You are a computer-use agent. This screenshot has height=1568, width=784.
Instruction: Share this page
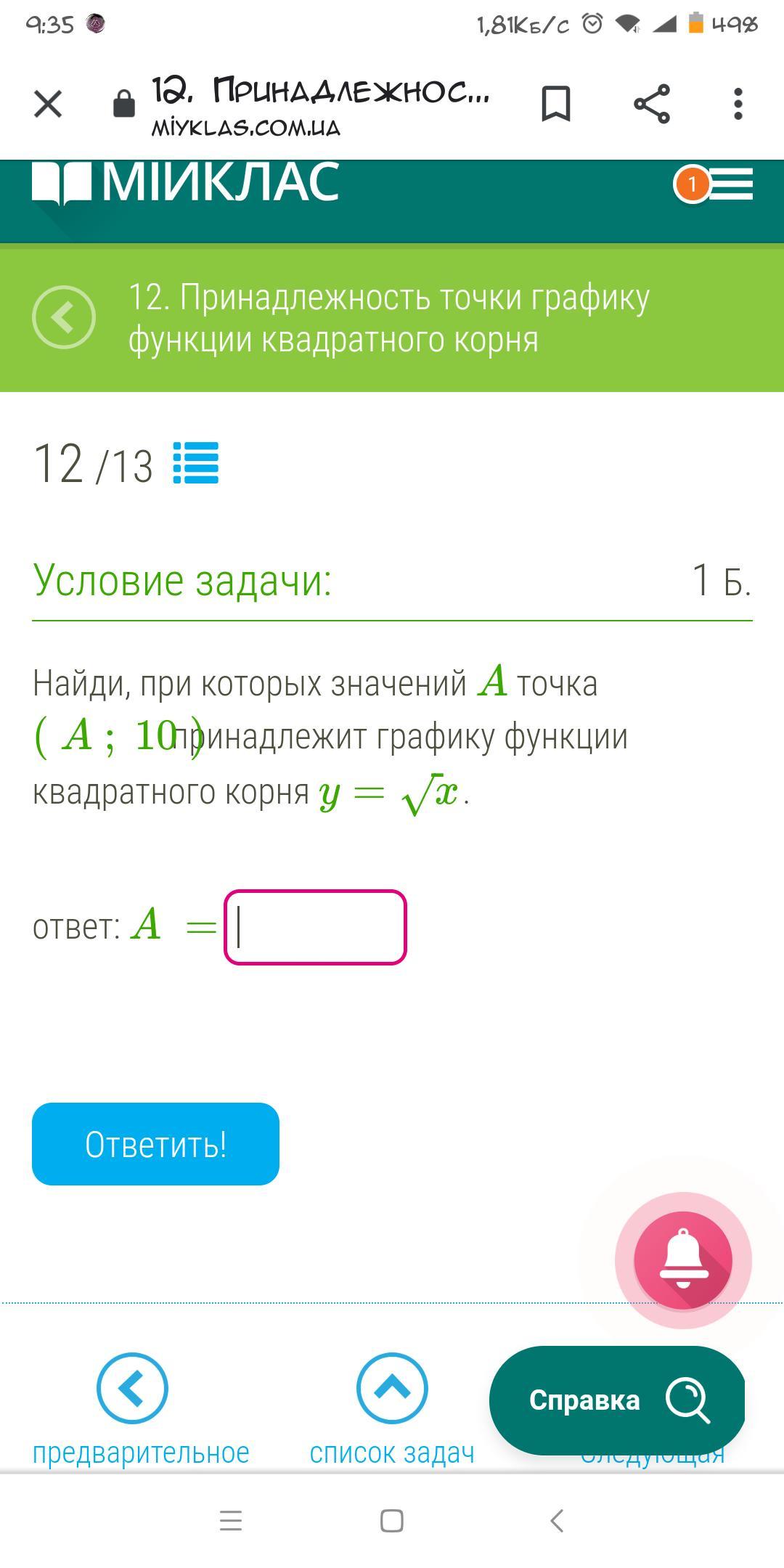pos(652,104)
